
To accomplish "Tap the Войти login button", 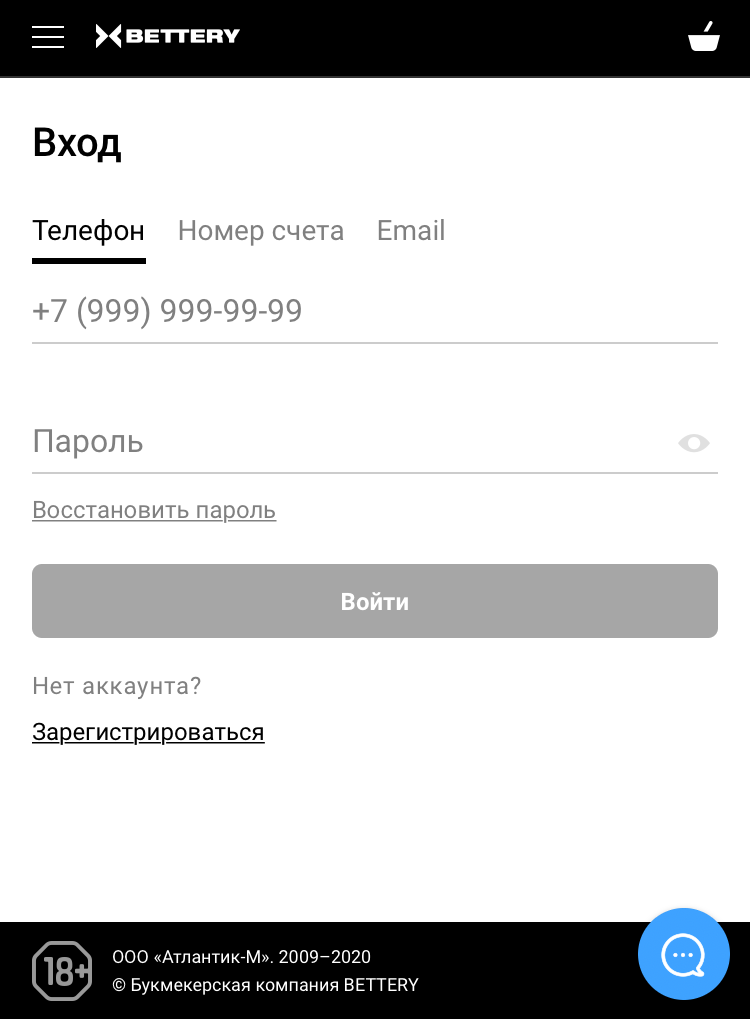I will coord(374,601).
